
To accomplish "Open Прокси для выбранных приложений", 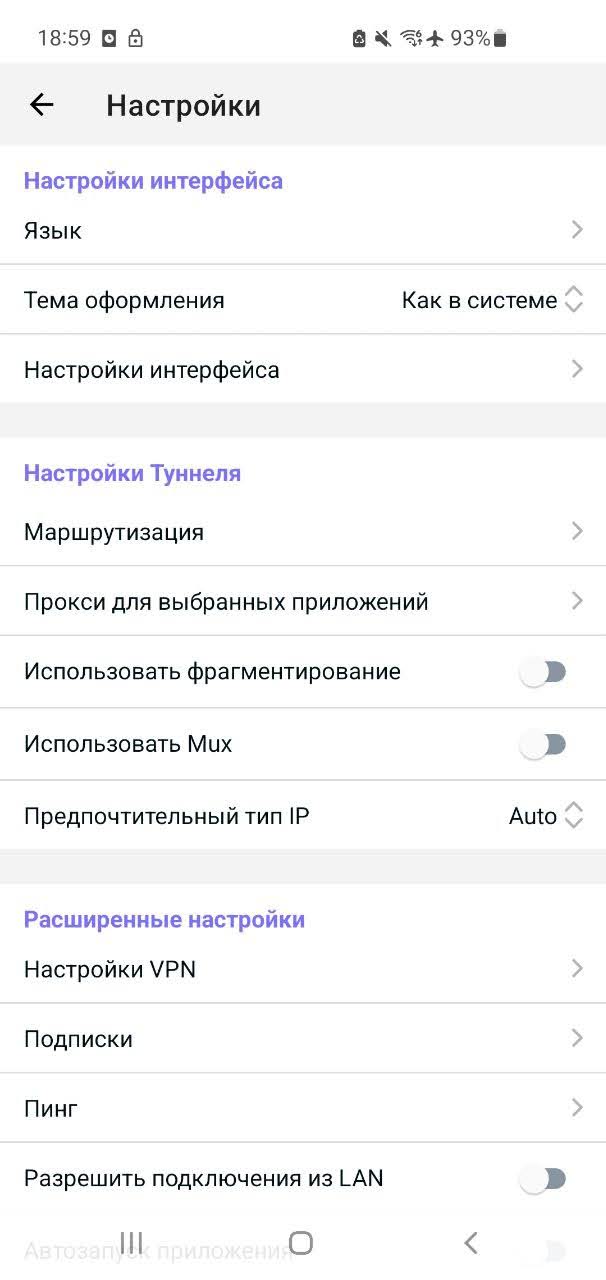I will coord(302,602).
